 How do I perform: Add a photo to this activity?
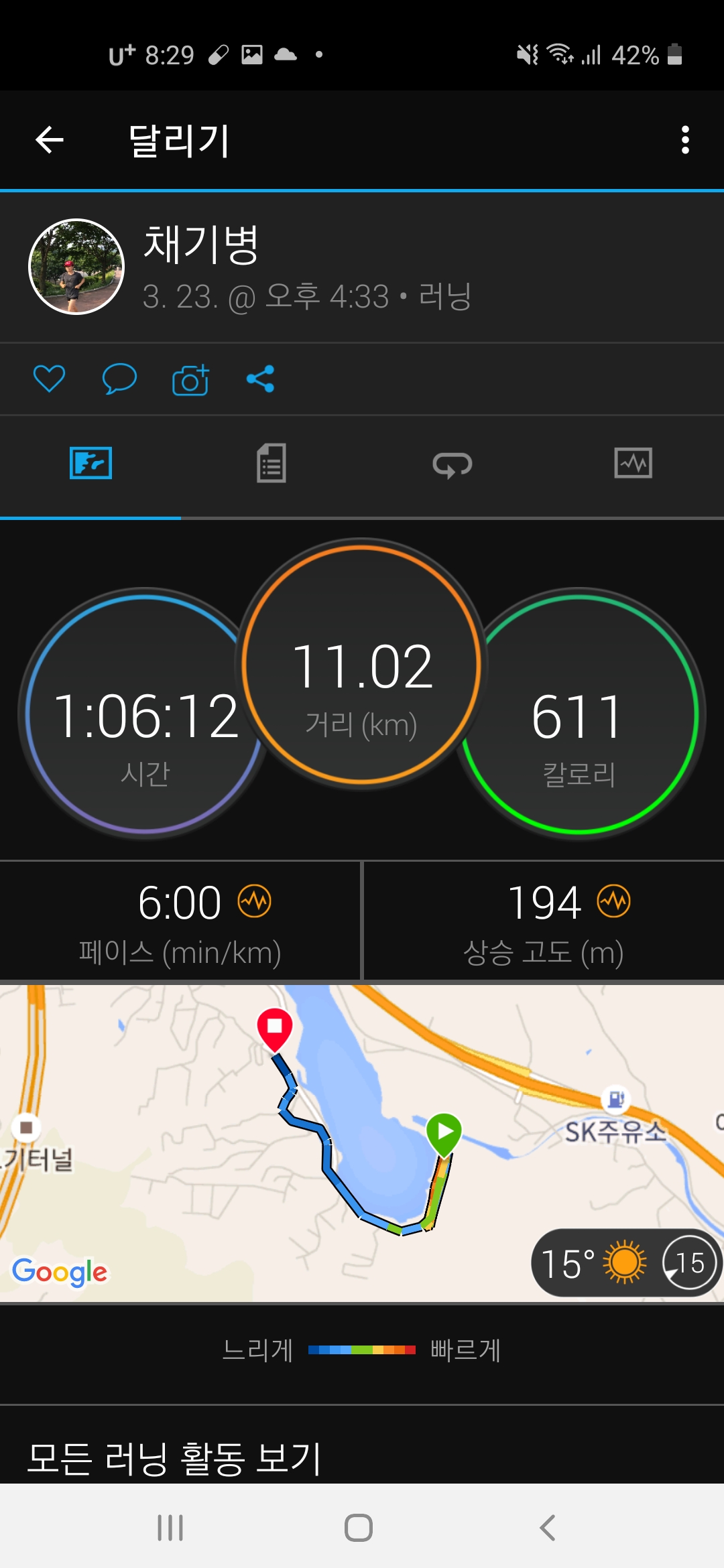point(190,380)
